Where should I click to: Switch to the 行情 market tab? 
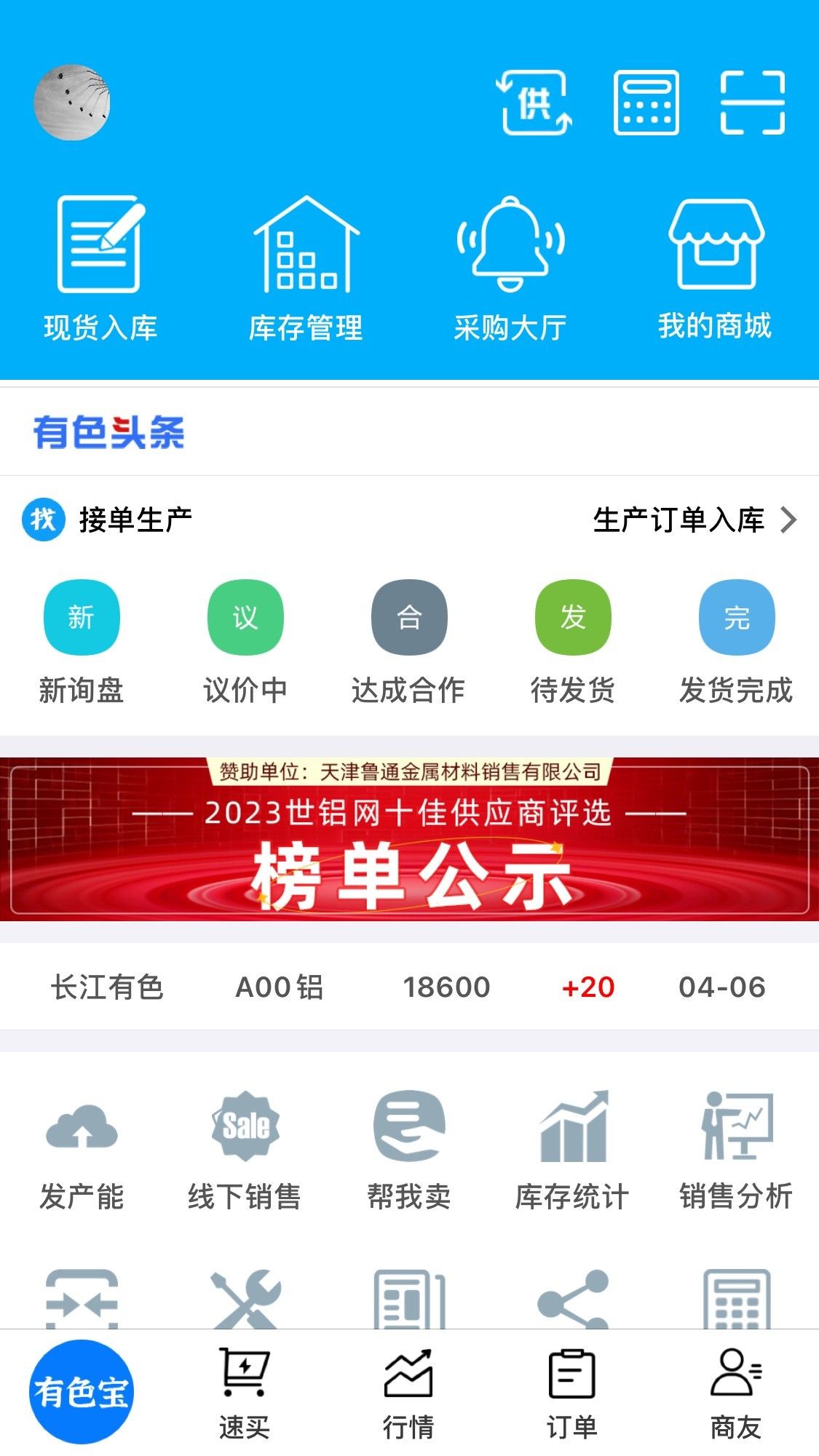pos(408,1393)
